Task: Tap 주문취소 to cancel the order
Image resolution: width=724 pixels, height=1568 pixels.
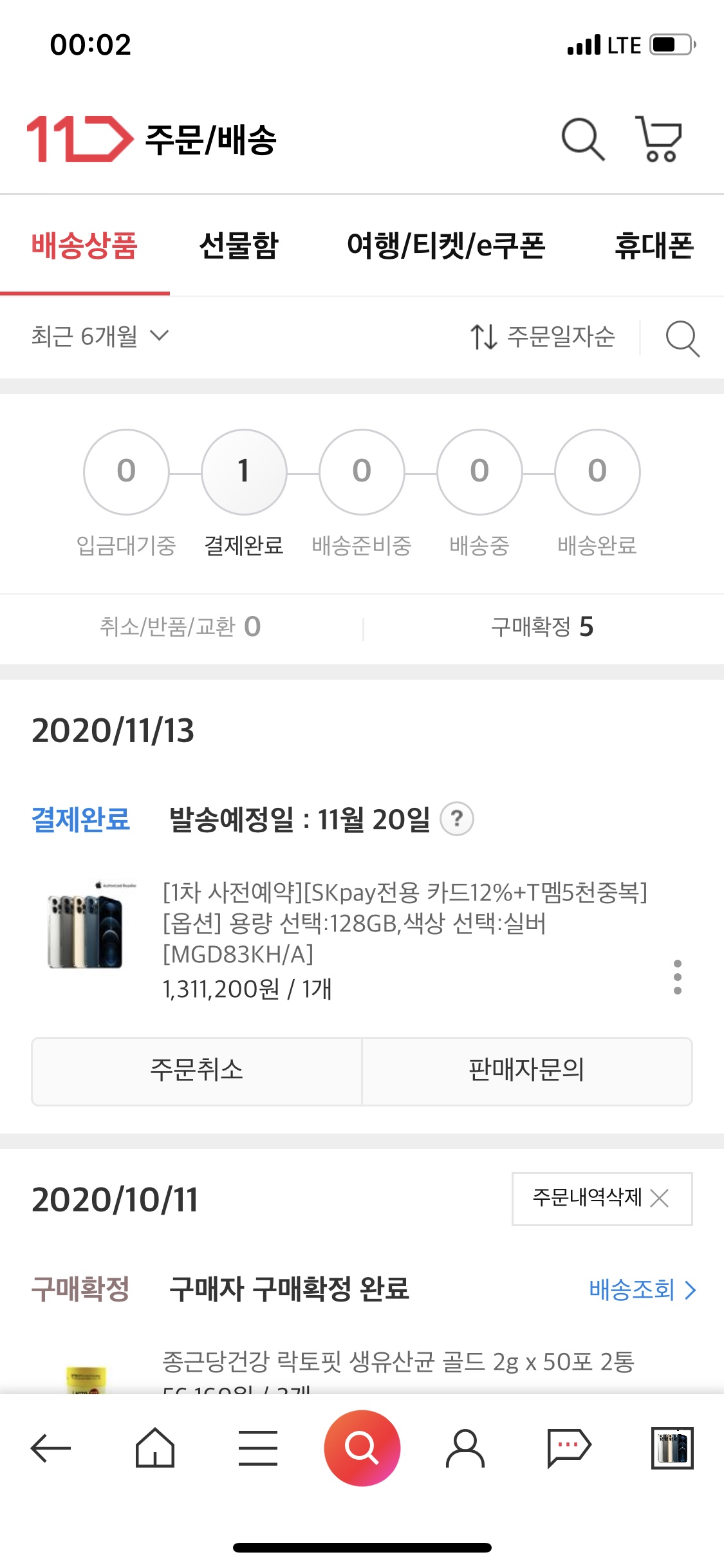Action: (197, 1071)
